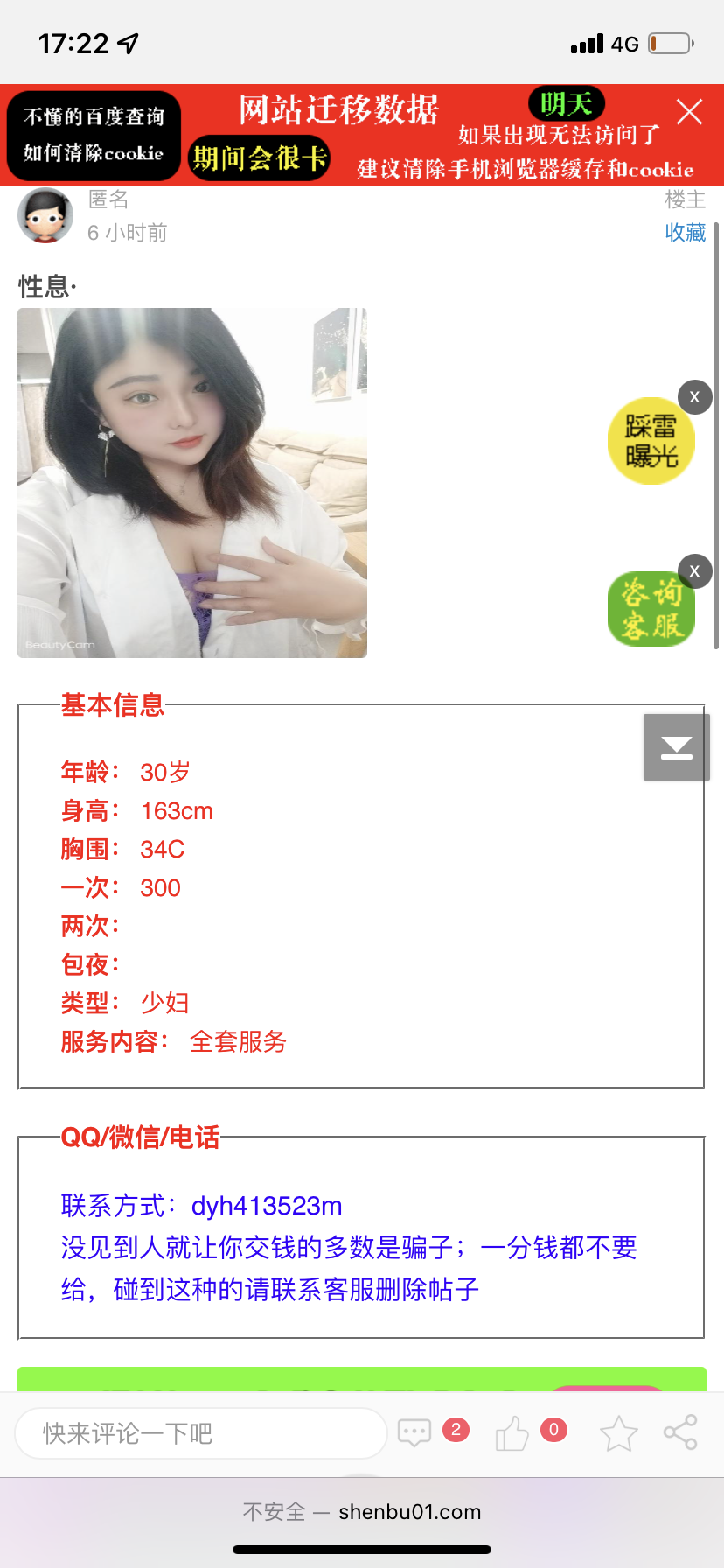This screenshot has height=1568, width=724.
Task: View comments via the speech bubble icon
Action: 414,1432
